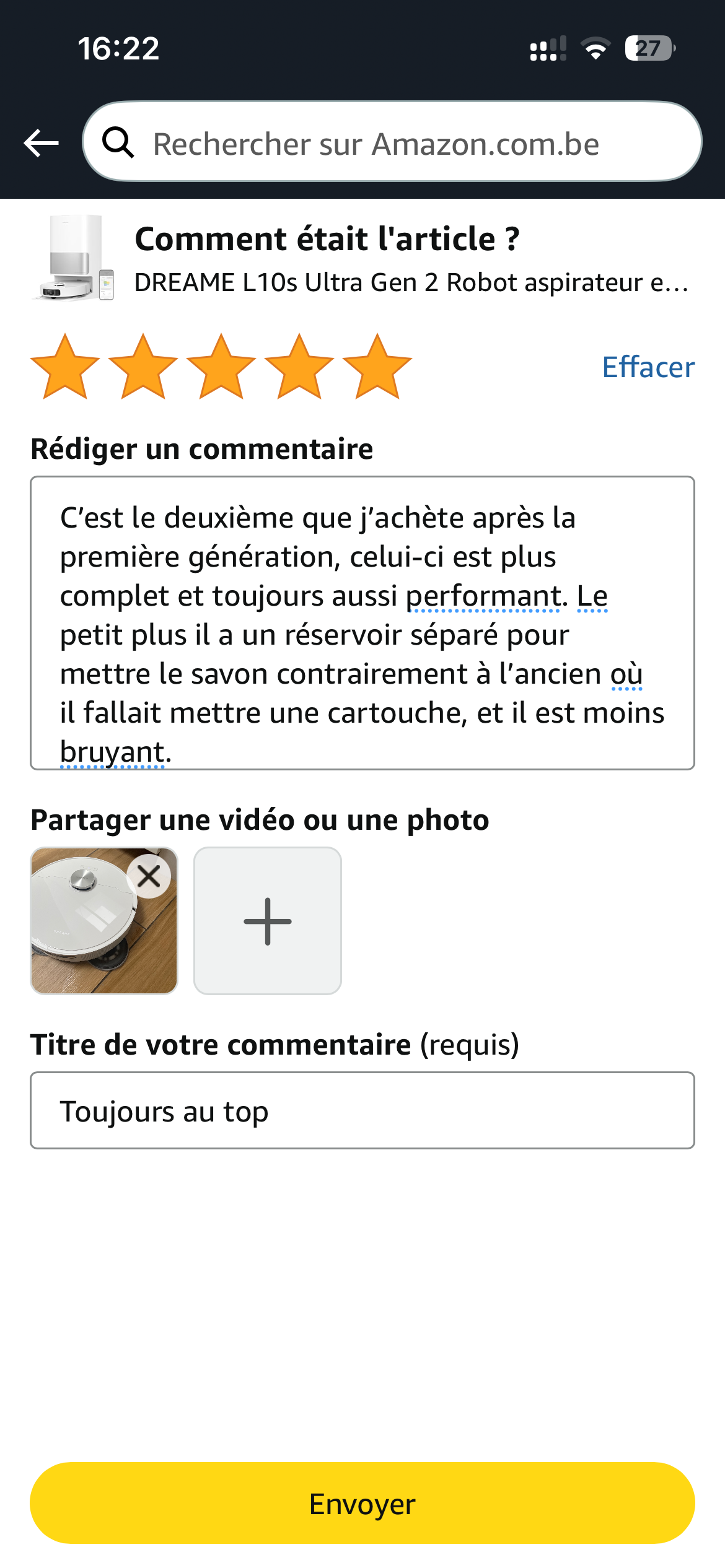This screenshot has height=1568, width=725.
Task: Submit the review with Envoyer
Action: 362,1503
